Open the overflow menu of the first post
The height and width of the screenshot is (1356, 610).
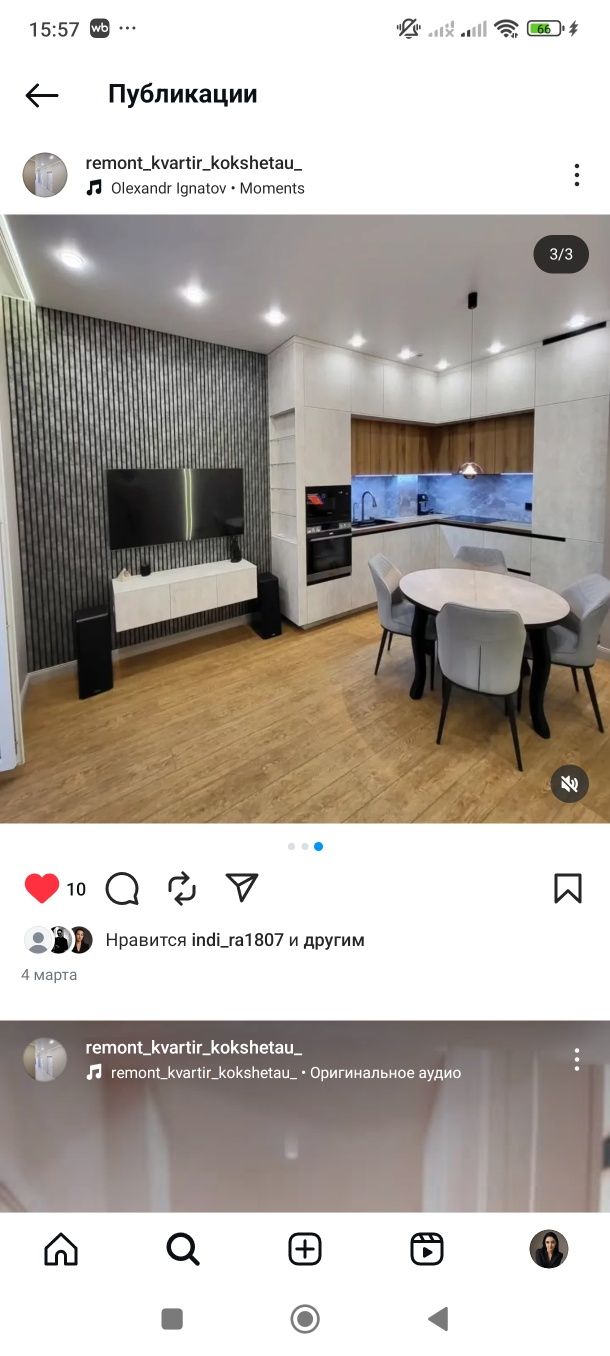[576, 175]
